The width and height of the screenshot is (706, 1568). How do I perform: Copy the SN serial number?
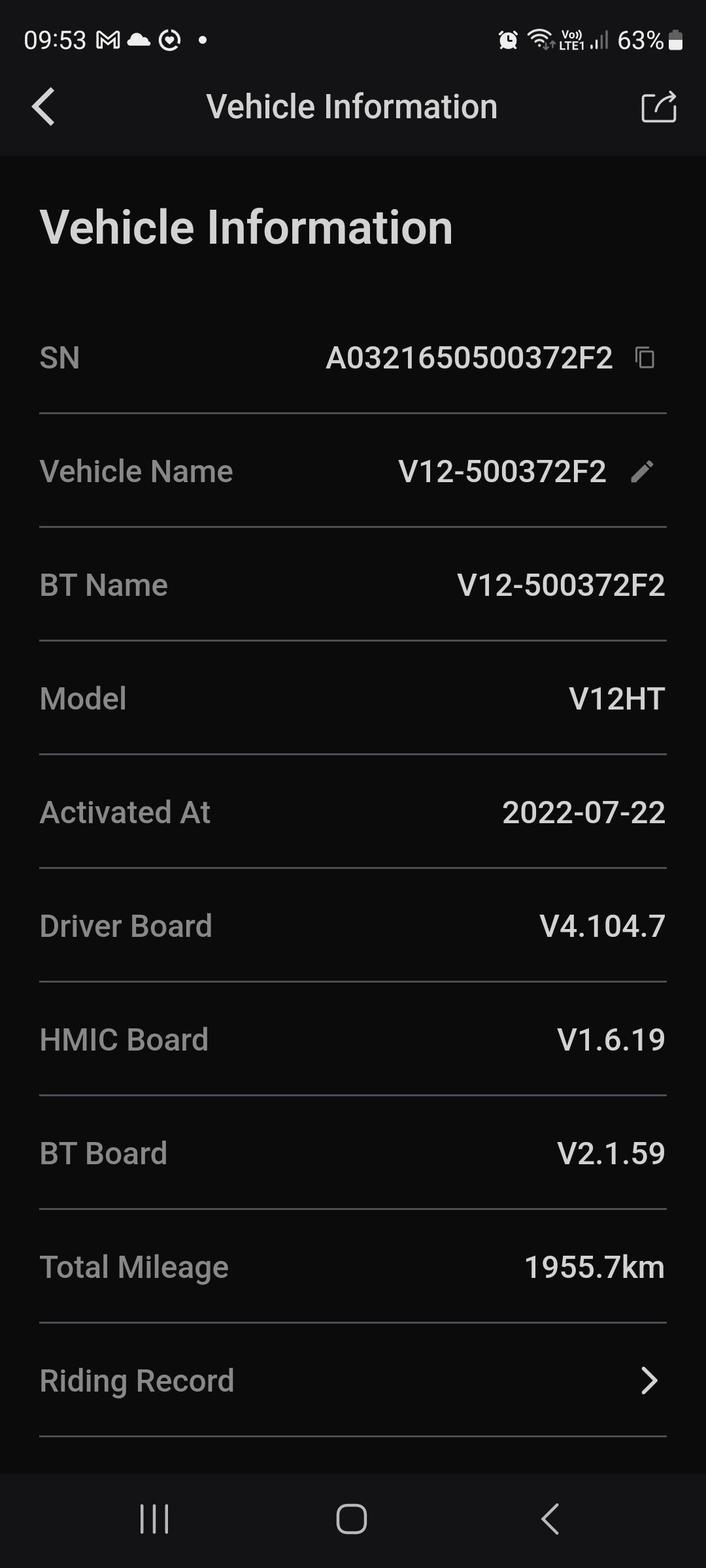645,357
